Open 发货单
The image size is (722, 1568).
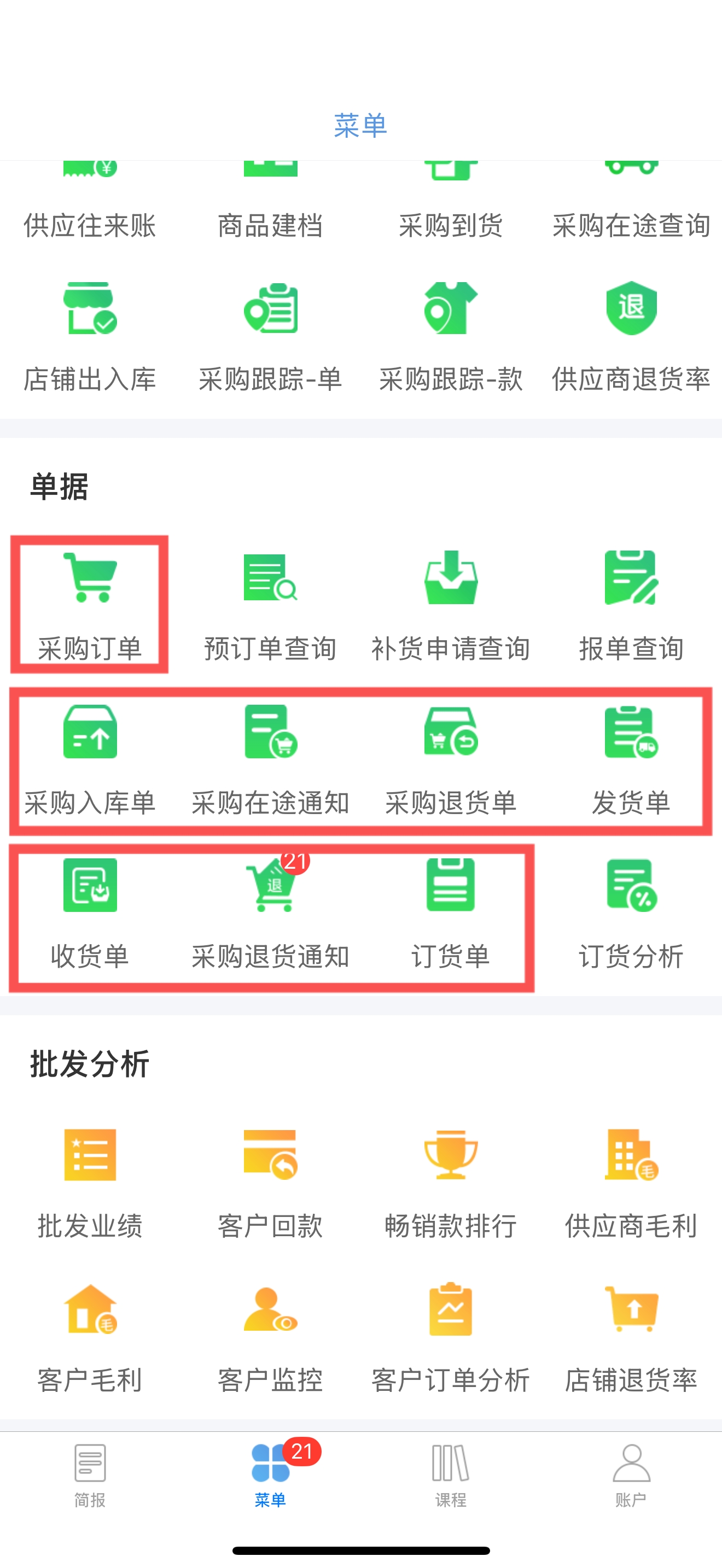(x=631, y=760)
